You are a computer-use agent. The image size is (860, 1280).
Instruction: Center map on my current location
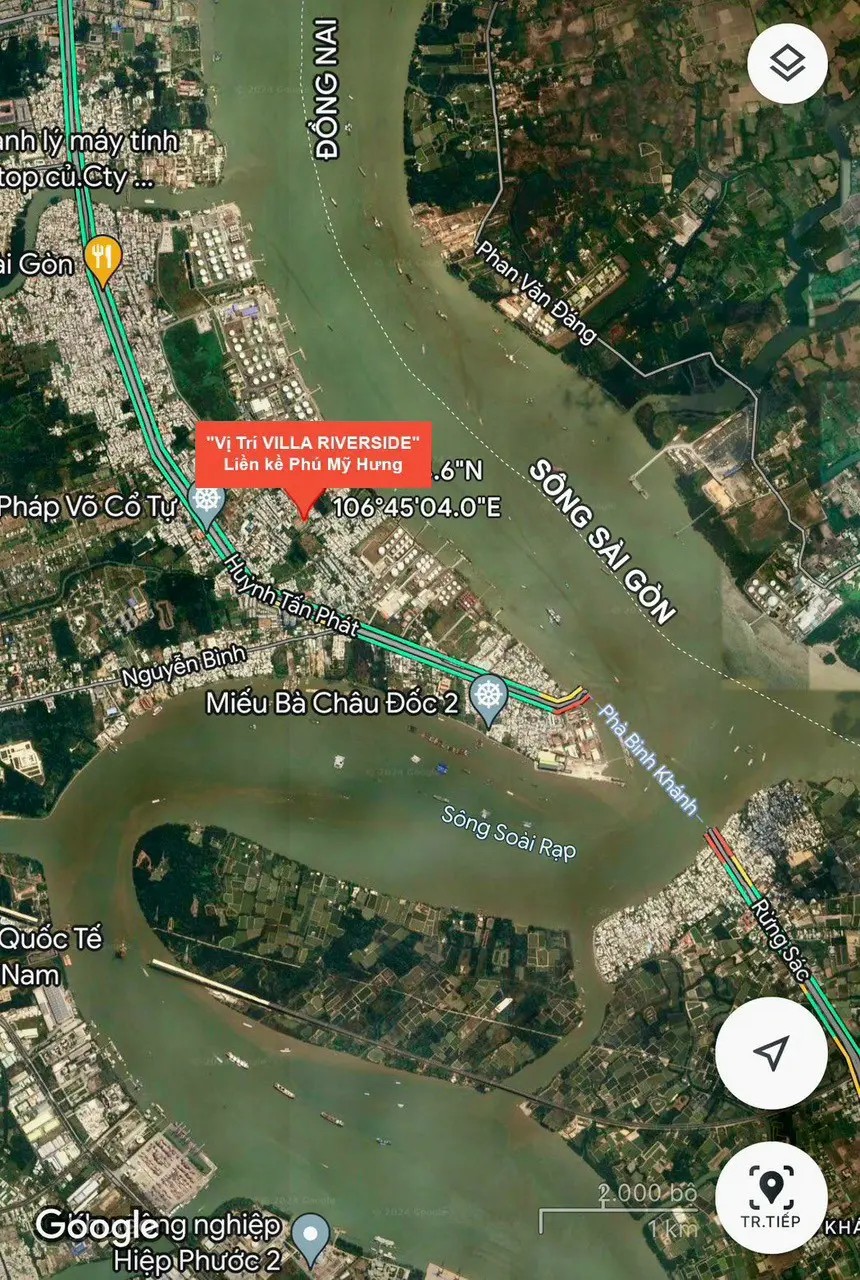coord(771,1052)
